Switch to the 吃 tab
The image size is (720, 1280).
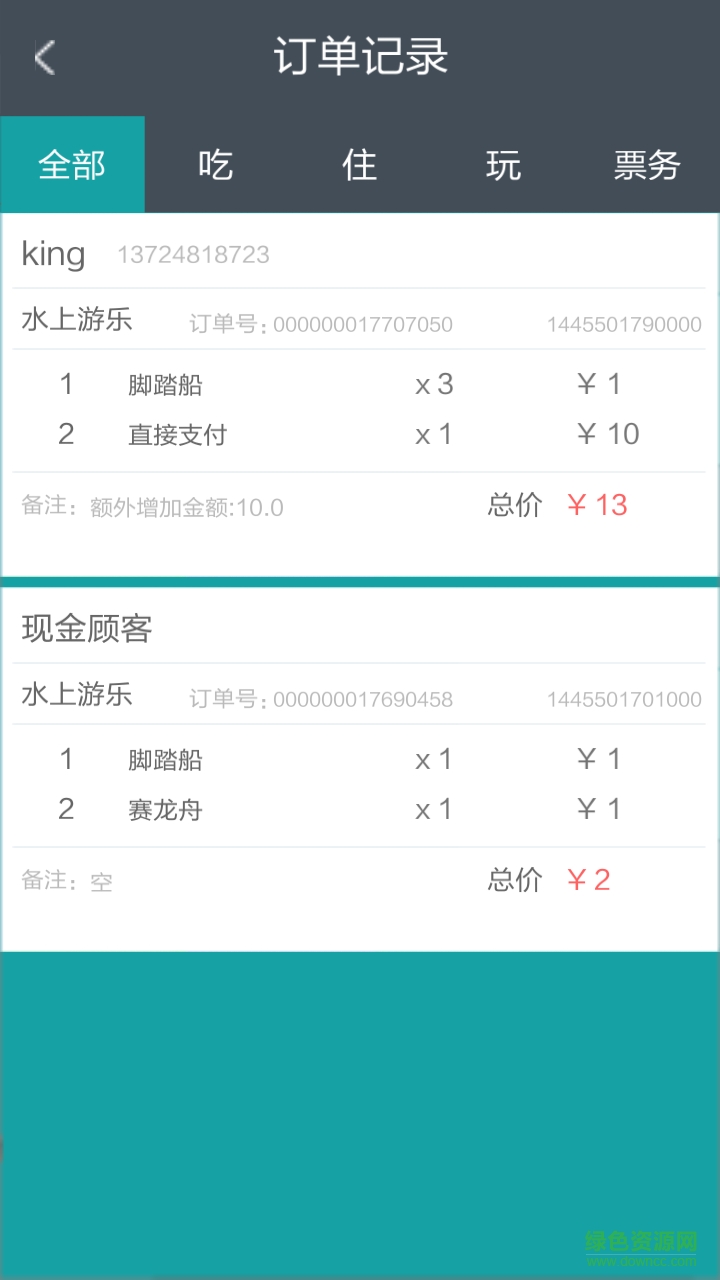coord(216,164)
